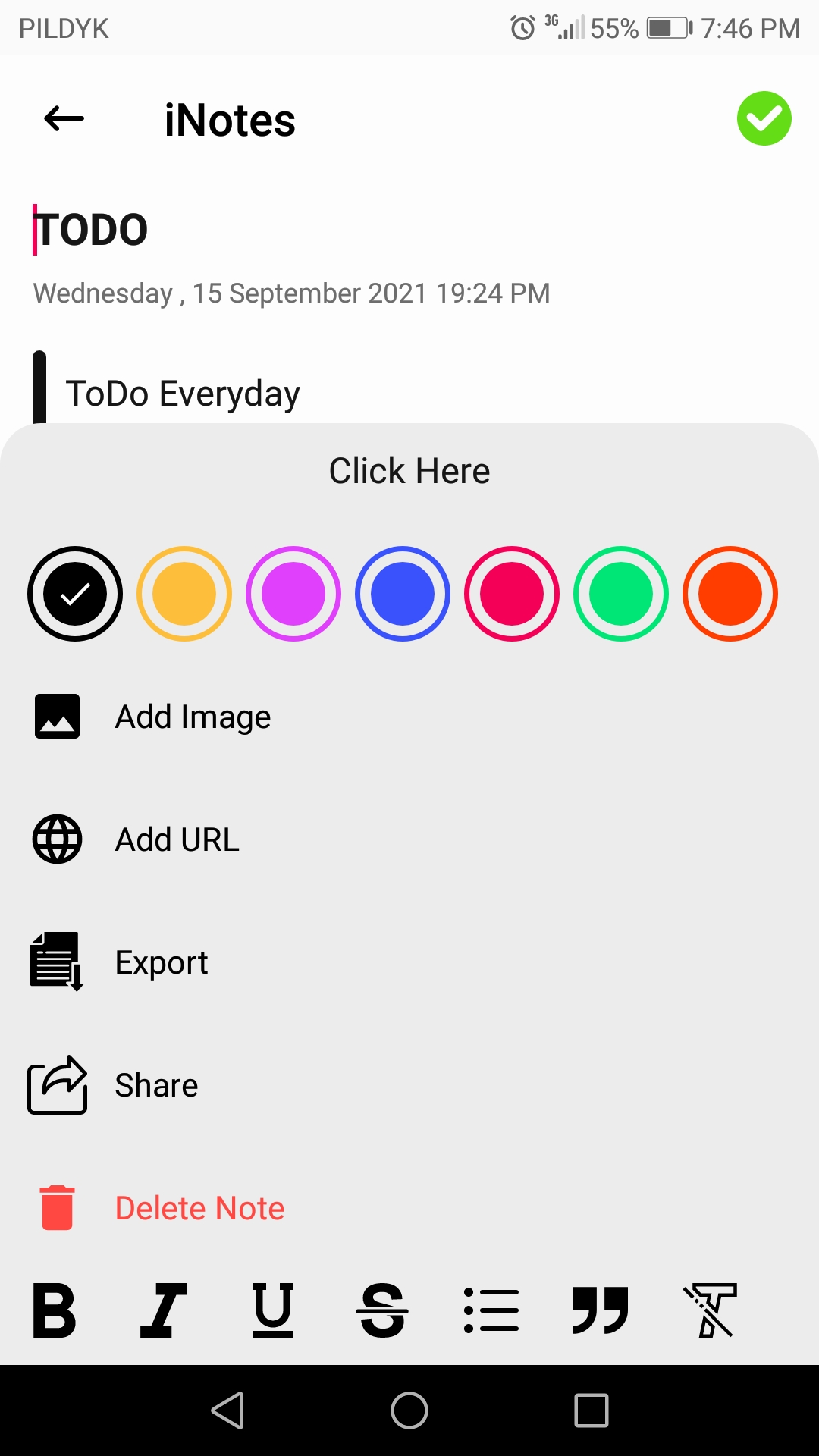
Task: Select the yellow note color
Action: [184, 594]
